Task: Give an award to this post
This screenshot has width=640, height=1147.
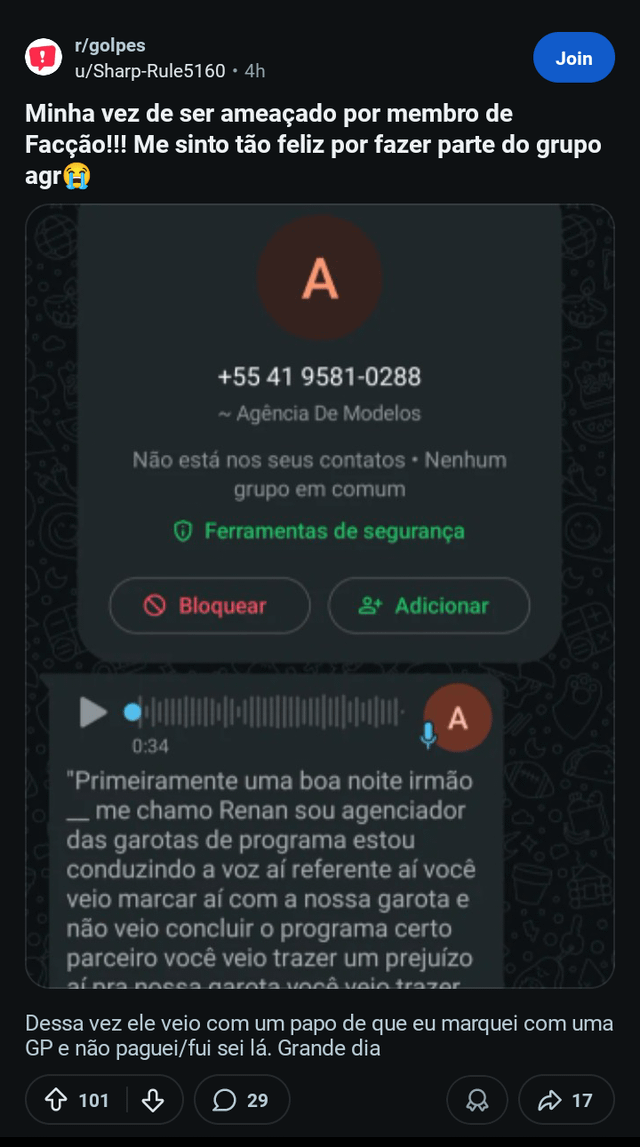Action: [x=477, y=1100]
